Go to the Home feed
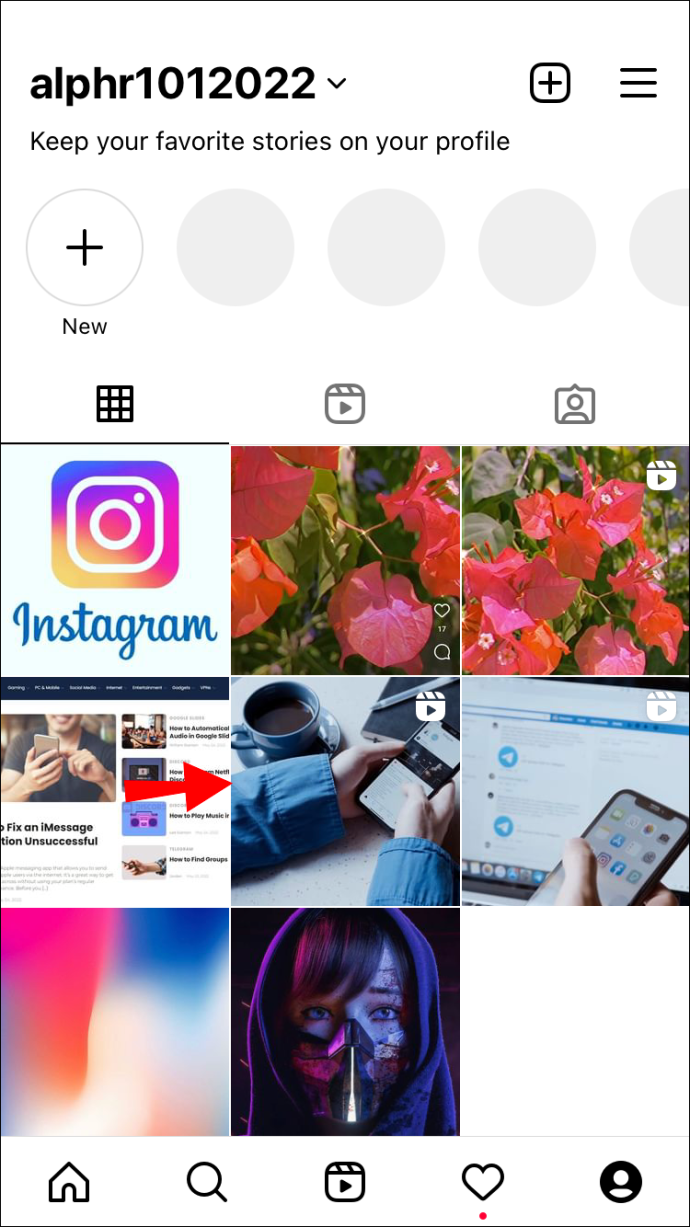 (x=69, y=1183)
